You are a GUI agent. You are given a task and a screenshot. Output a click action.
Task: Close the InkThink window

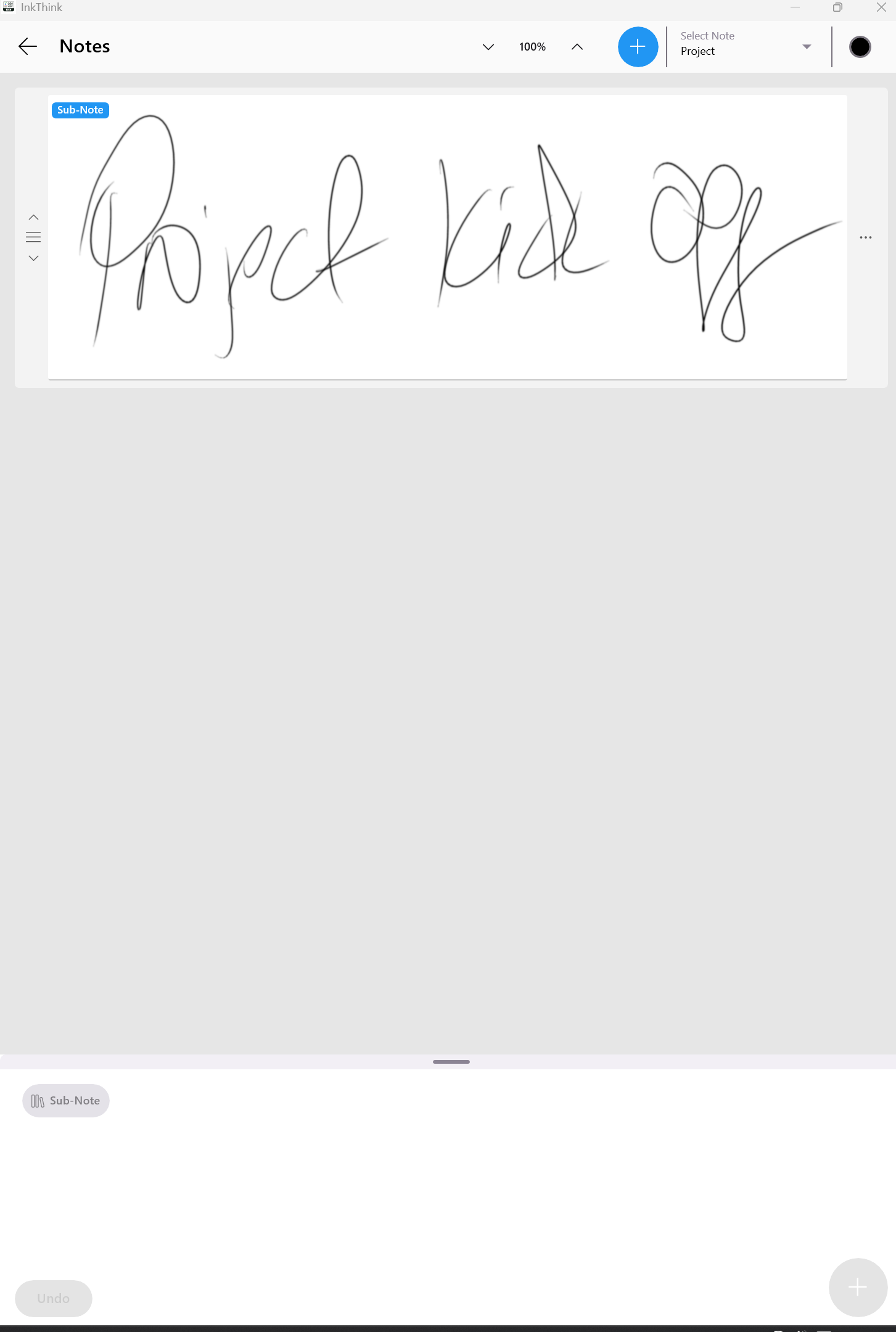coord(881,7)
